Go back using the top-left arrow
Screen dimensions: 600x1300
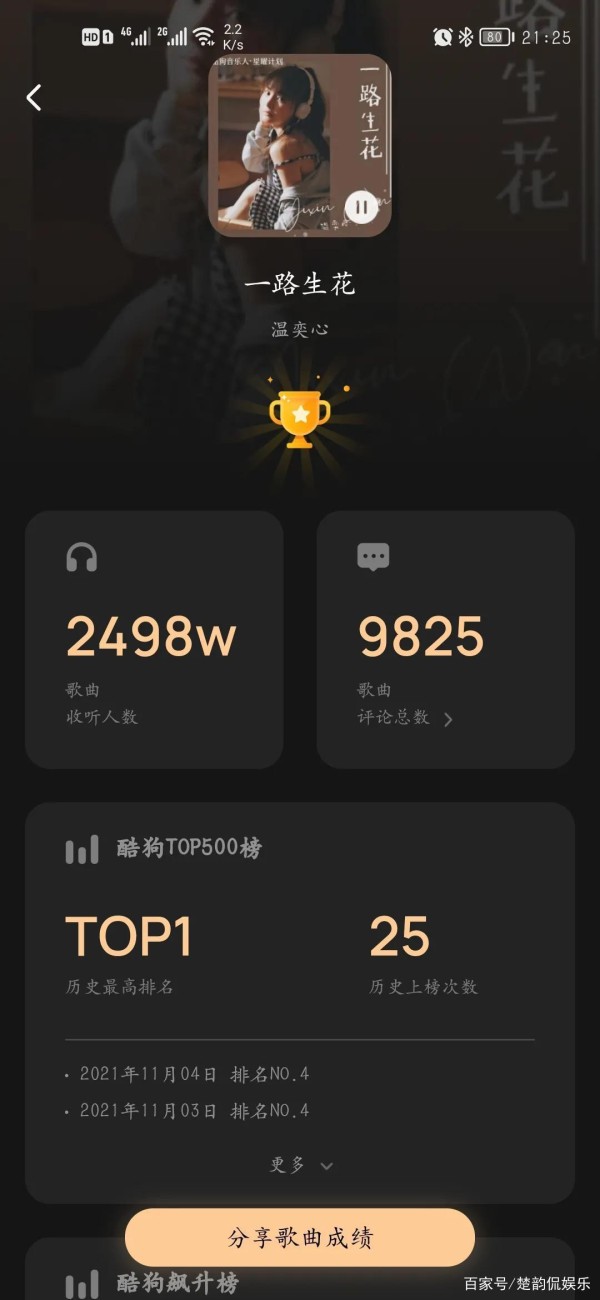[x=34, y=98]
